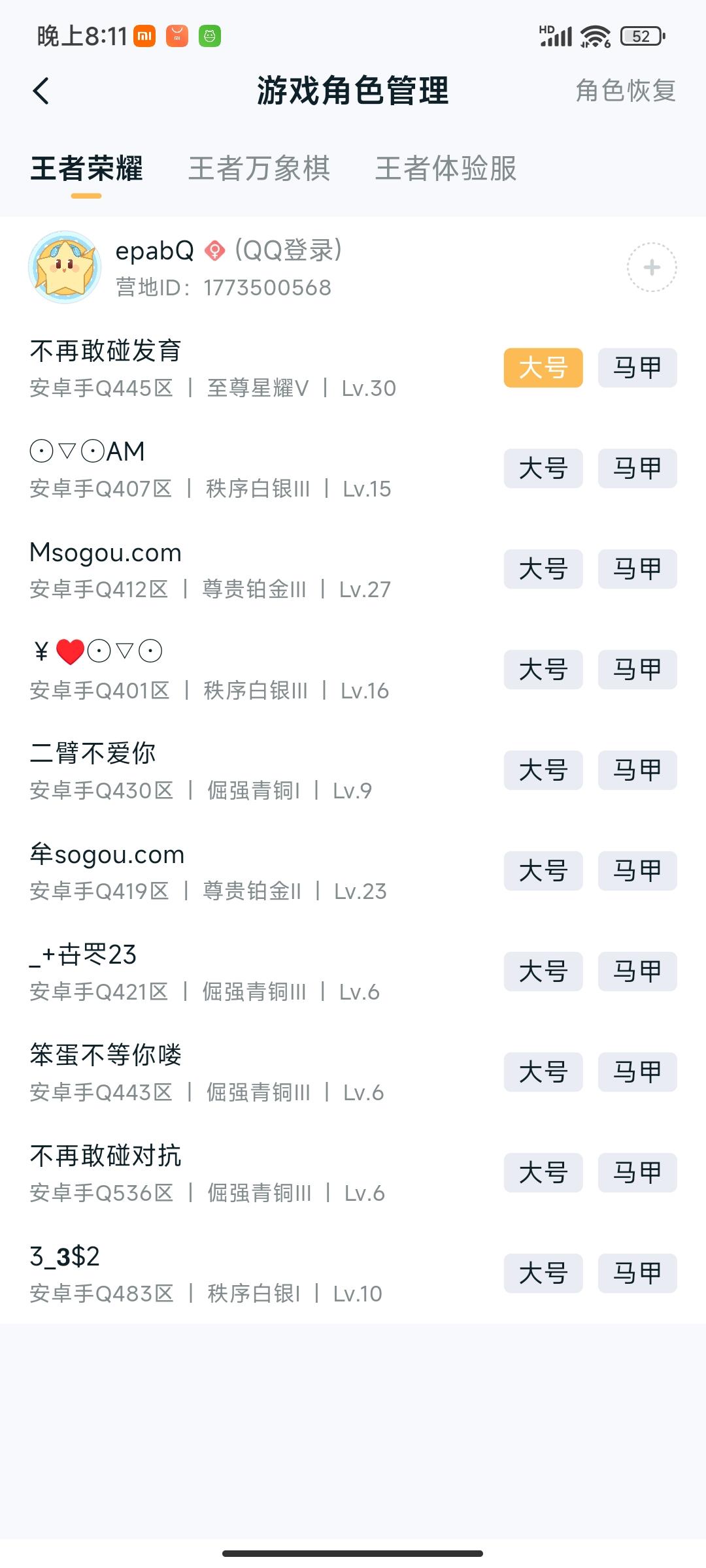Toggle 马甲 for Msogou.com role
The width and height of the screenshot is (706, 1568).
tap(637, 569)
